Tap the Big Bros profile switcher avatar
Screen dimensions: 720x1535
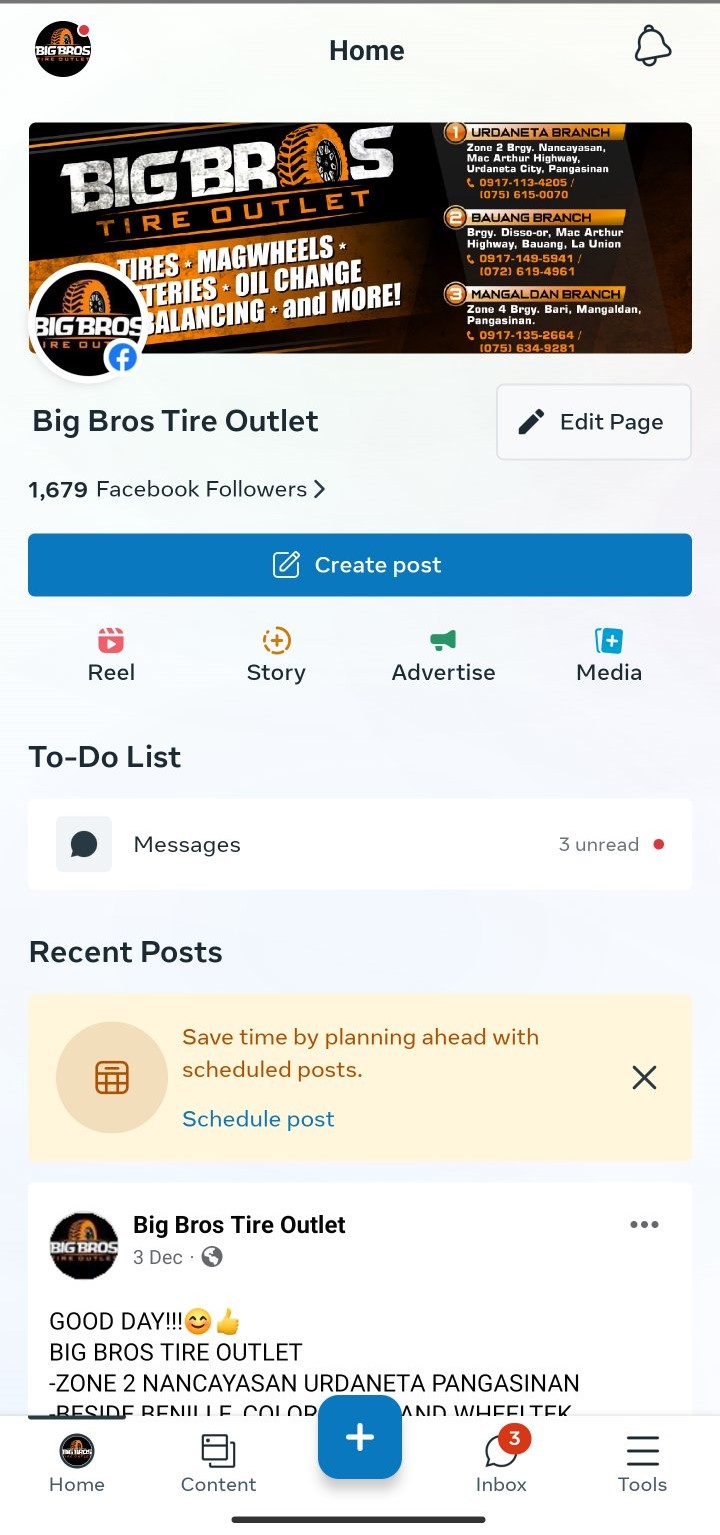pos(62,49)
